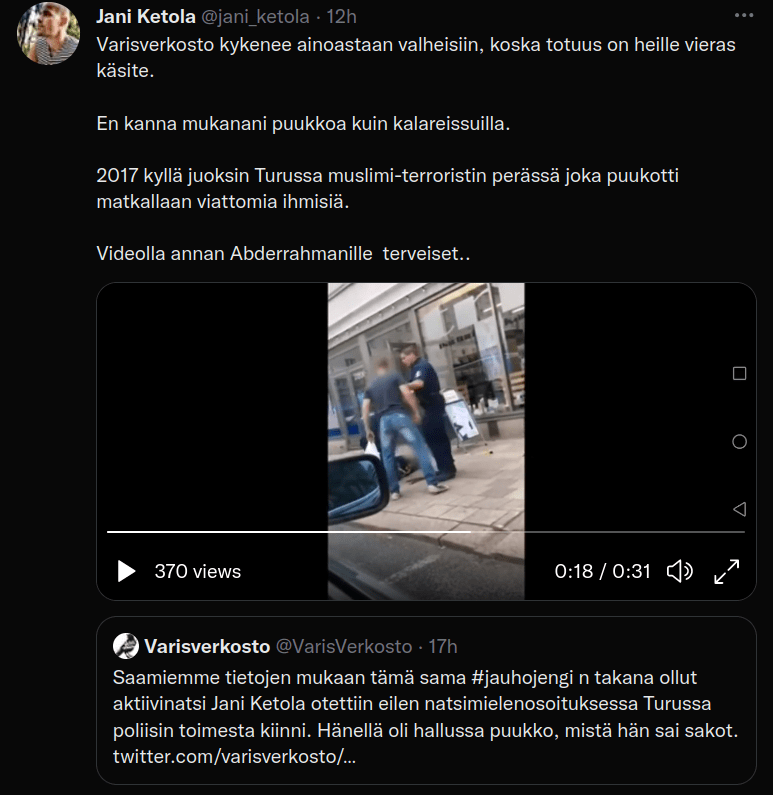Open Jani Ketola's profile name
This screenshot has height=795, width=773.
pos(146,16)
